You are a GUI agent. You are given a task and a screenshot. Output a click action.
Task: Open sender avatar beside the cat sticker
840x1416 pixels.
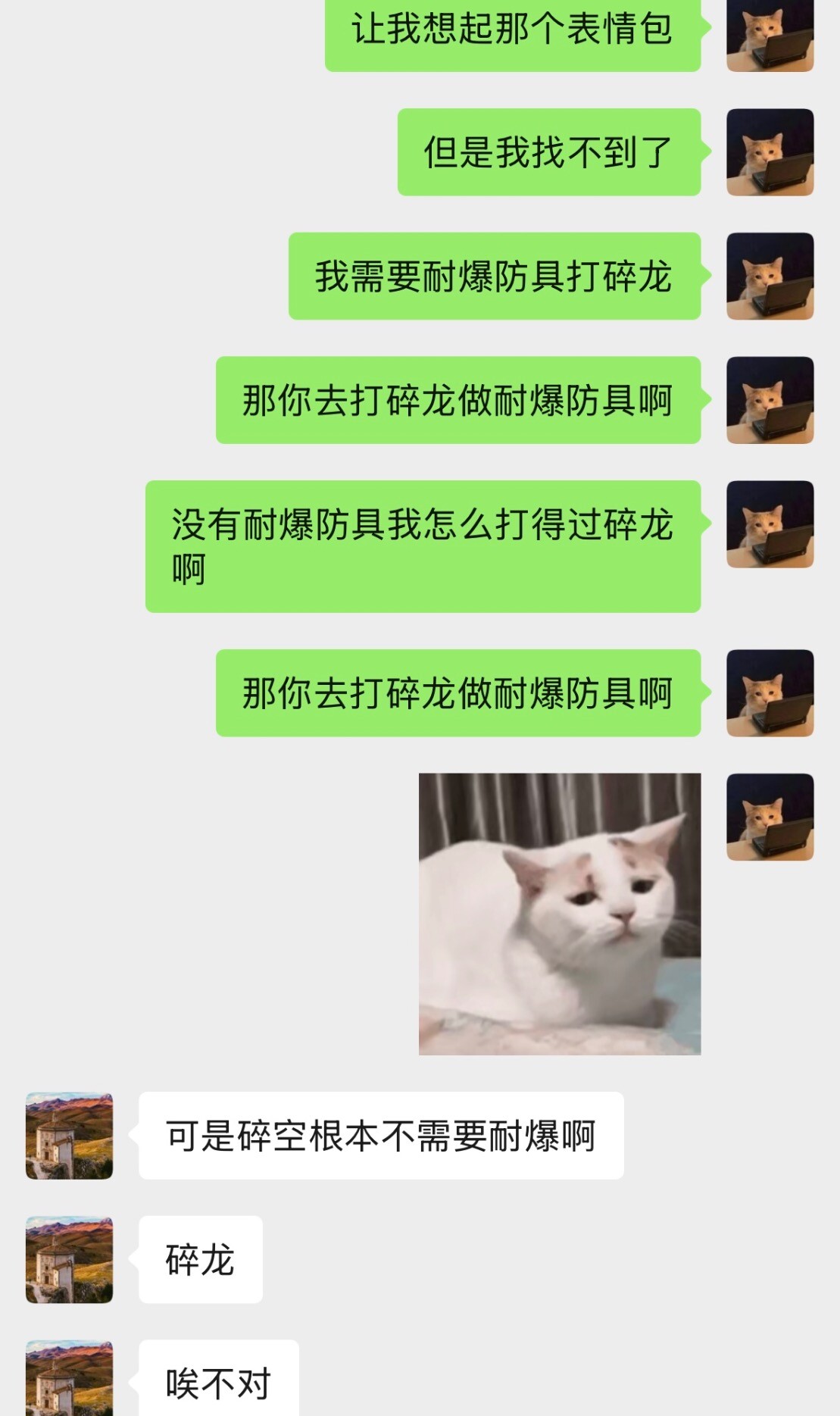click(770, 817)
